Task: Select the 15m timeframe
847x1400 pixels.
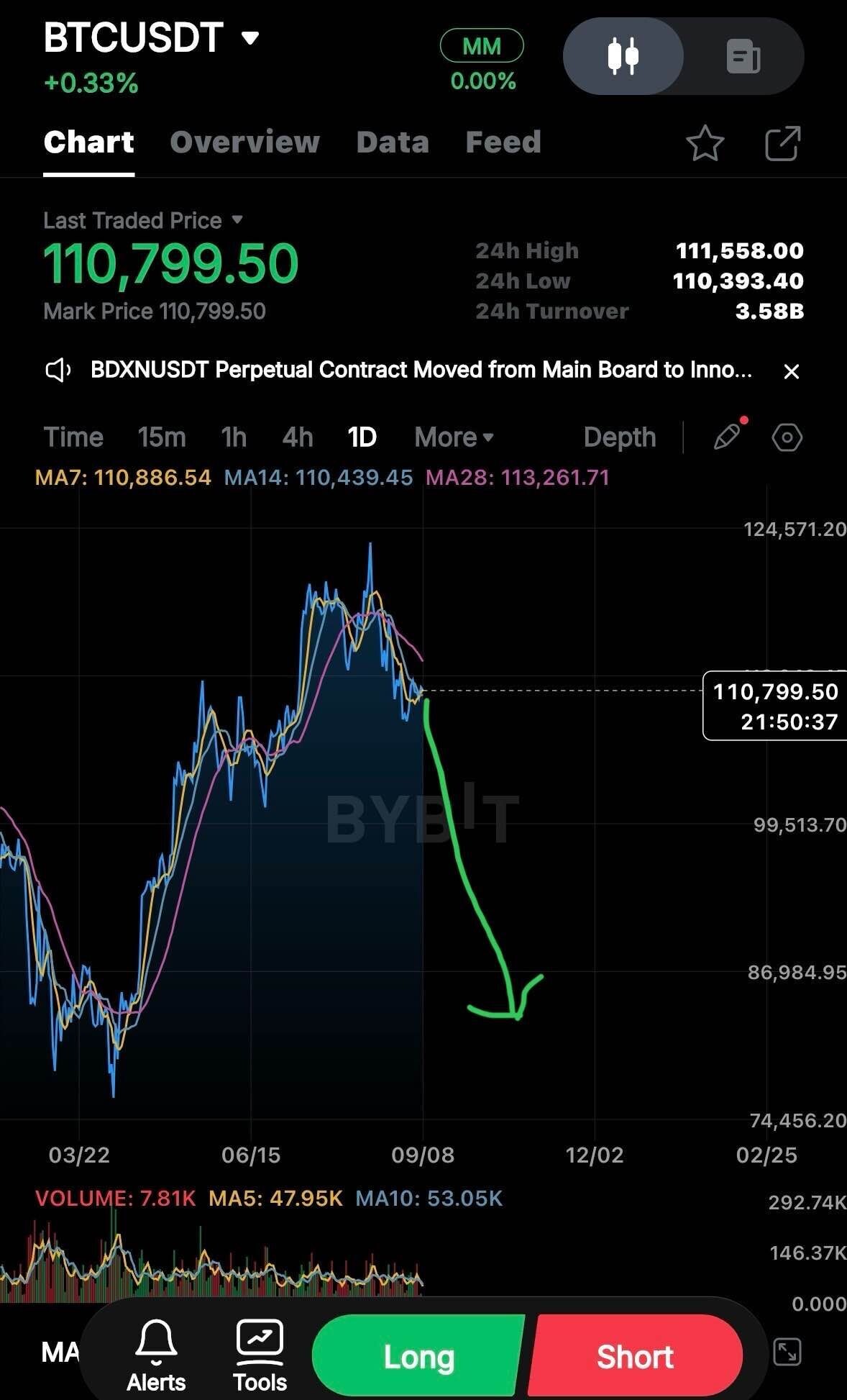Action: 162,437
